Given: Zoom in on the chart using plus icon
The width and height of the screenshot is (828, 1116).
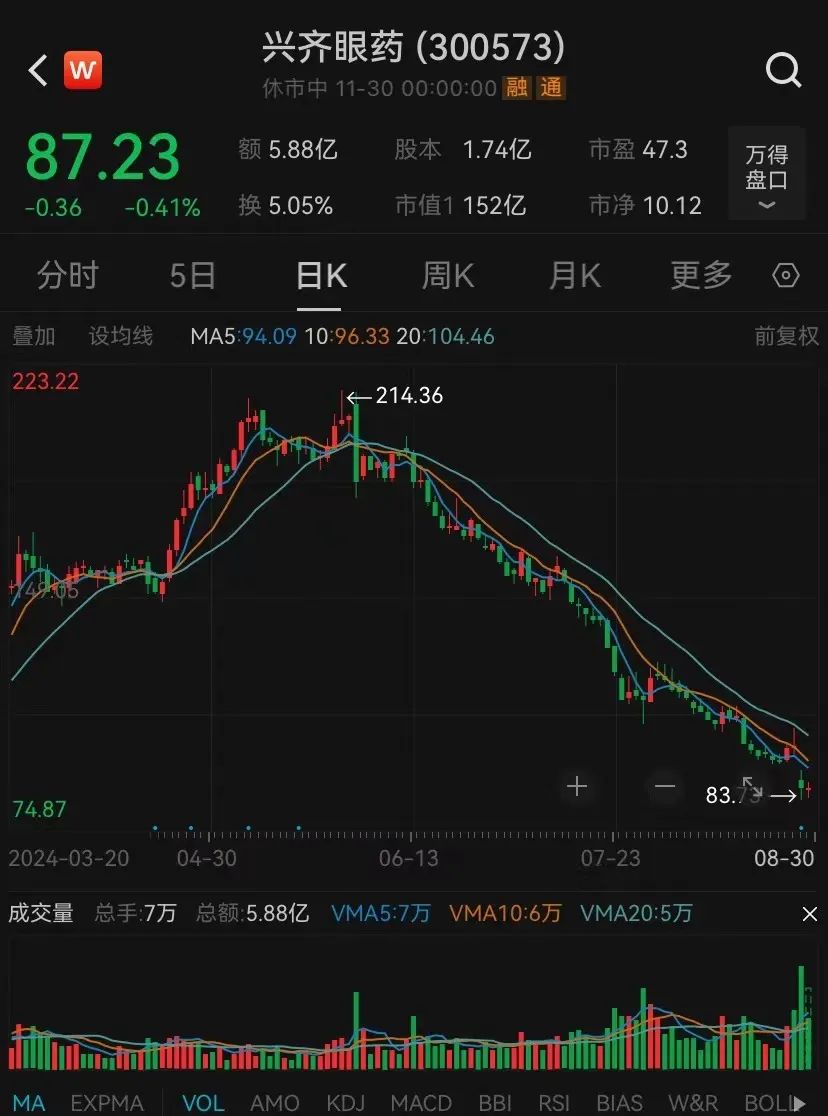Looking at the screenshot, I should coord(577,787).
